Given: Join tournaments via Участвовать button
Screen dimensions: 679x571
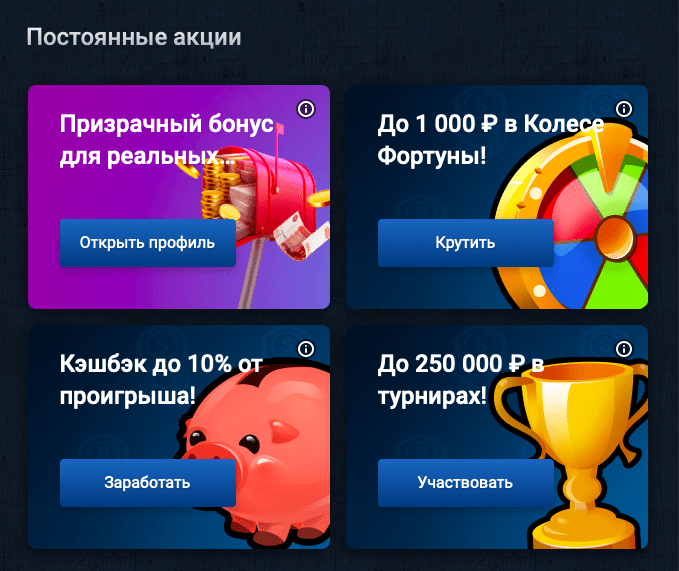Looking at the screenshot, I should point(465,483).
